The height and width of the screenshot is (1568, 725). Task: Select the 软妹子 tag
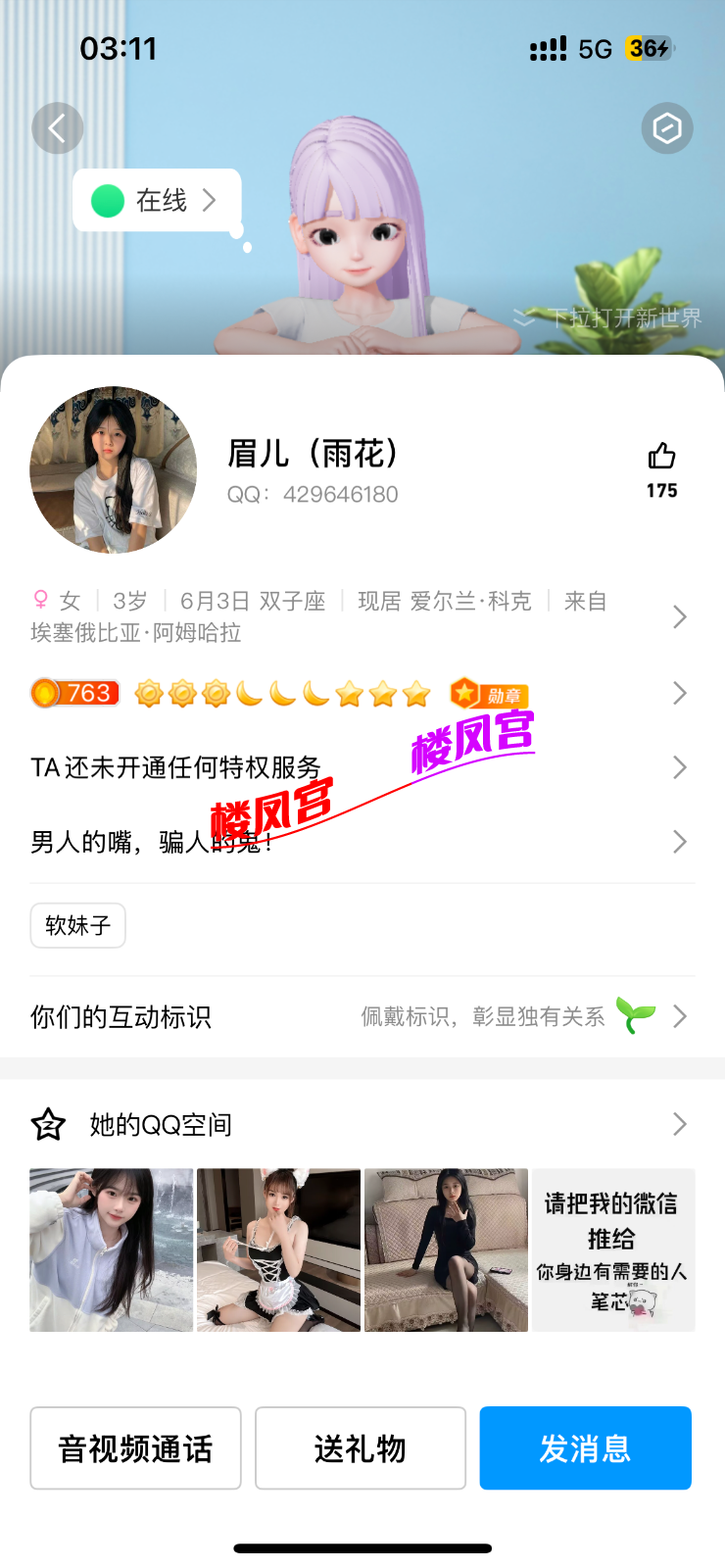coord(78,925)
